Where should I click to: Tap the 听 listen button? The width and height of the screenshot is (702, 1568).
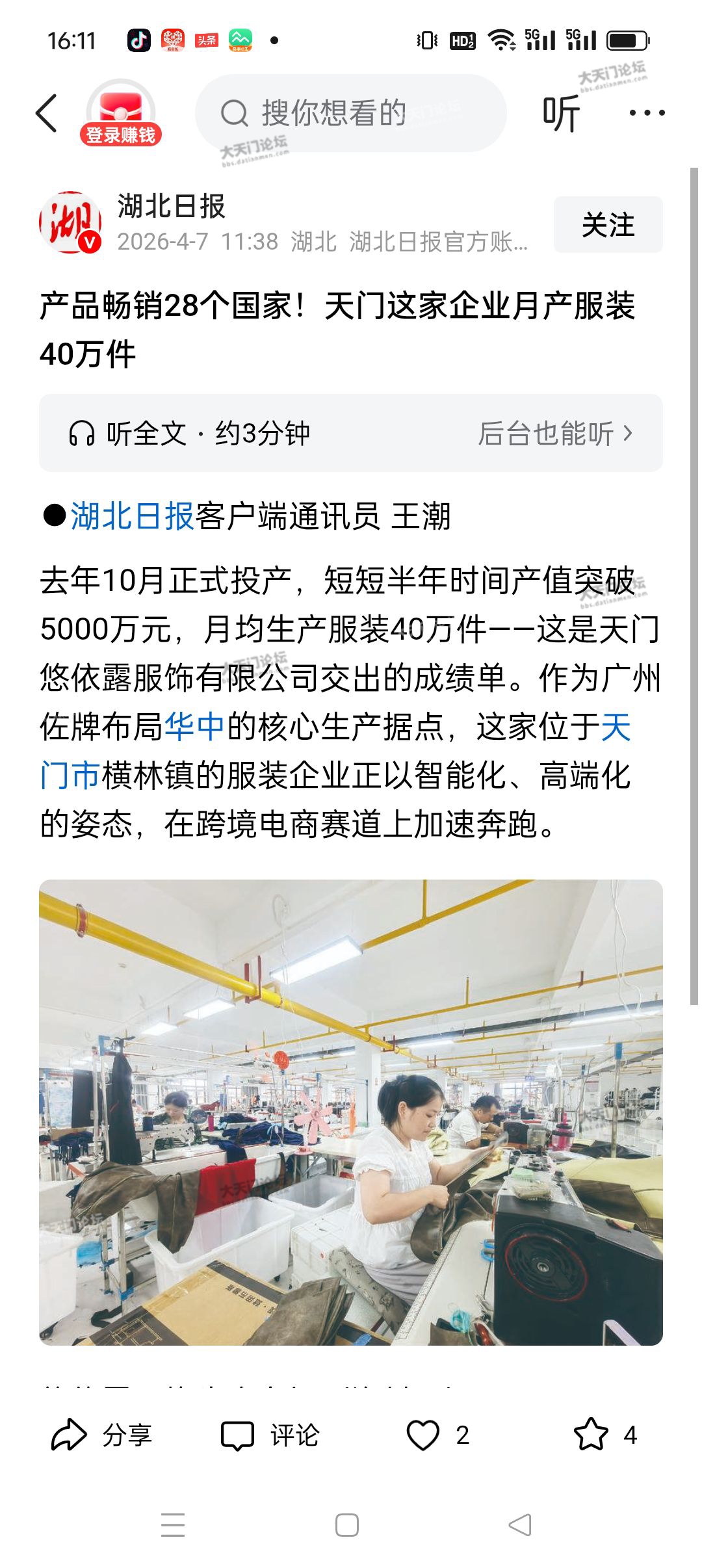tap(560, 114)
